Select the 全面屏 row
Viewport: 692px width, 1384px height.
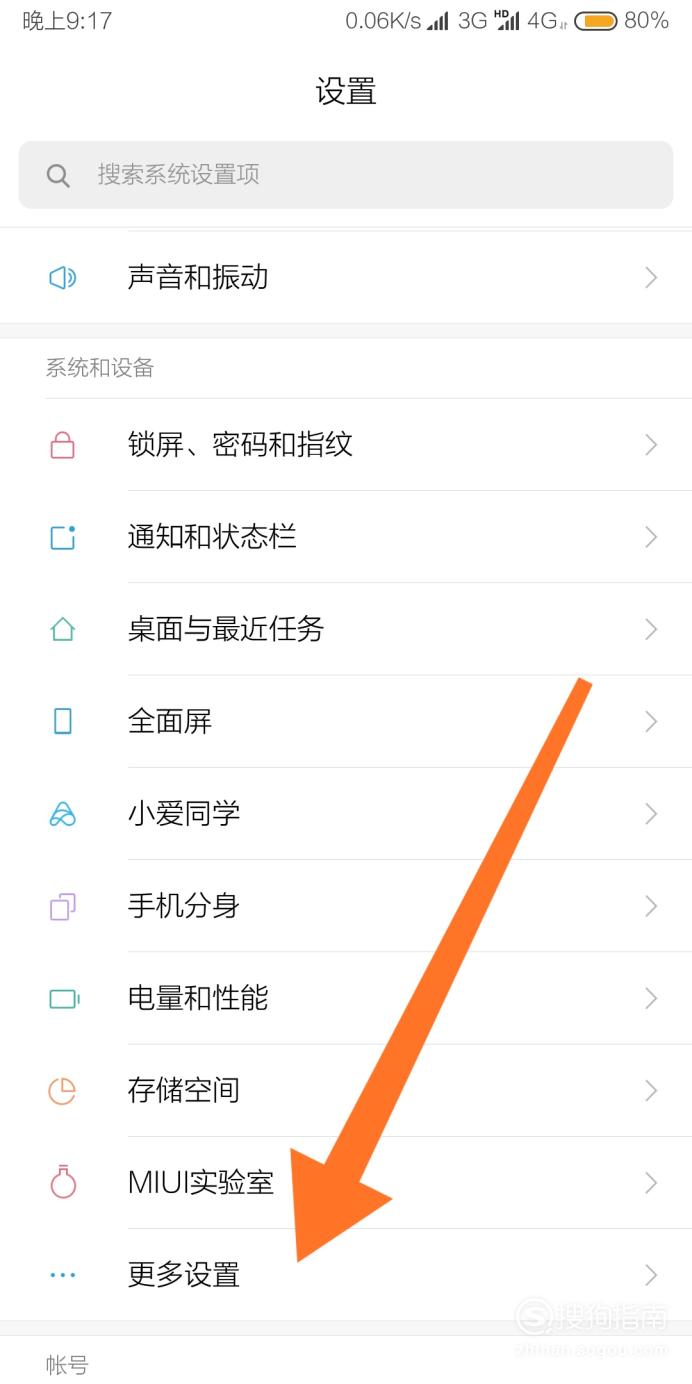(x=346, y=721)
